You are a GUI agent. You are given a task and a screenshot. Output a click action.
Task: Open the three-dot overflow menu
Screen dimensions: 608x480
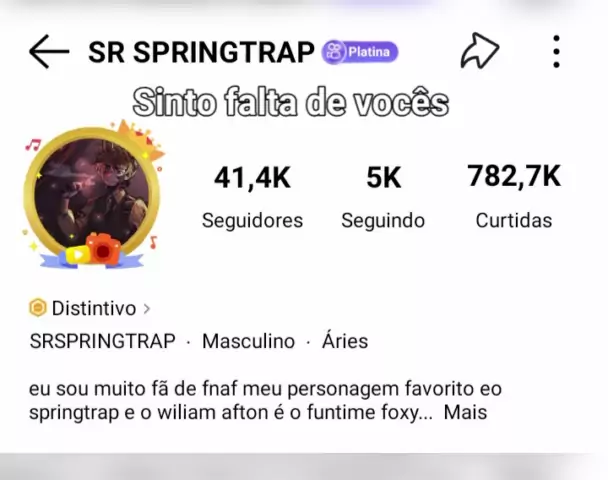556,52
